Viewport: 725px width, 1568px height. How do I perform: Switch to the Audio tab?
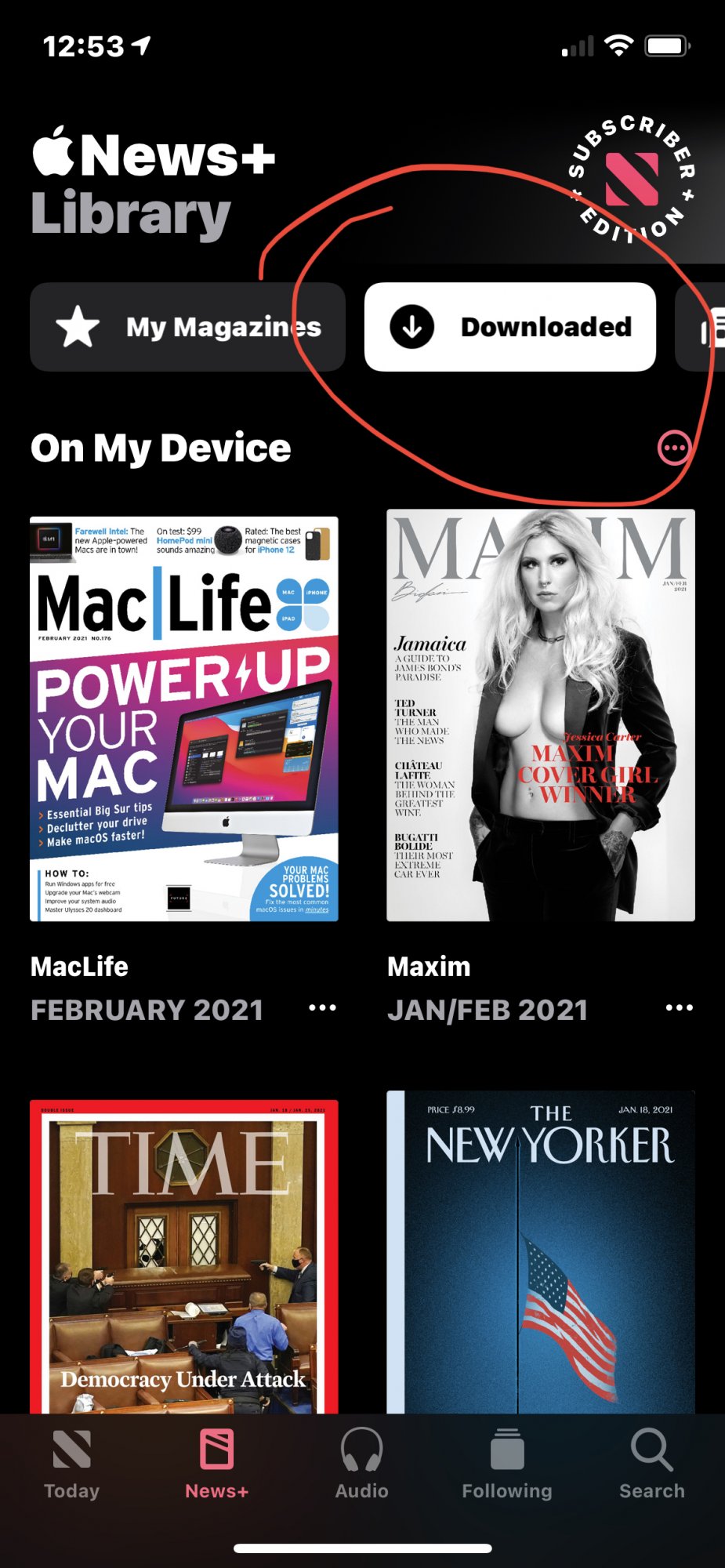(362, 1465)
